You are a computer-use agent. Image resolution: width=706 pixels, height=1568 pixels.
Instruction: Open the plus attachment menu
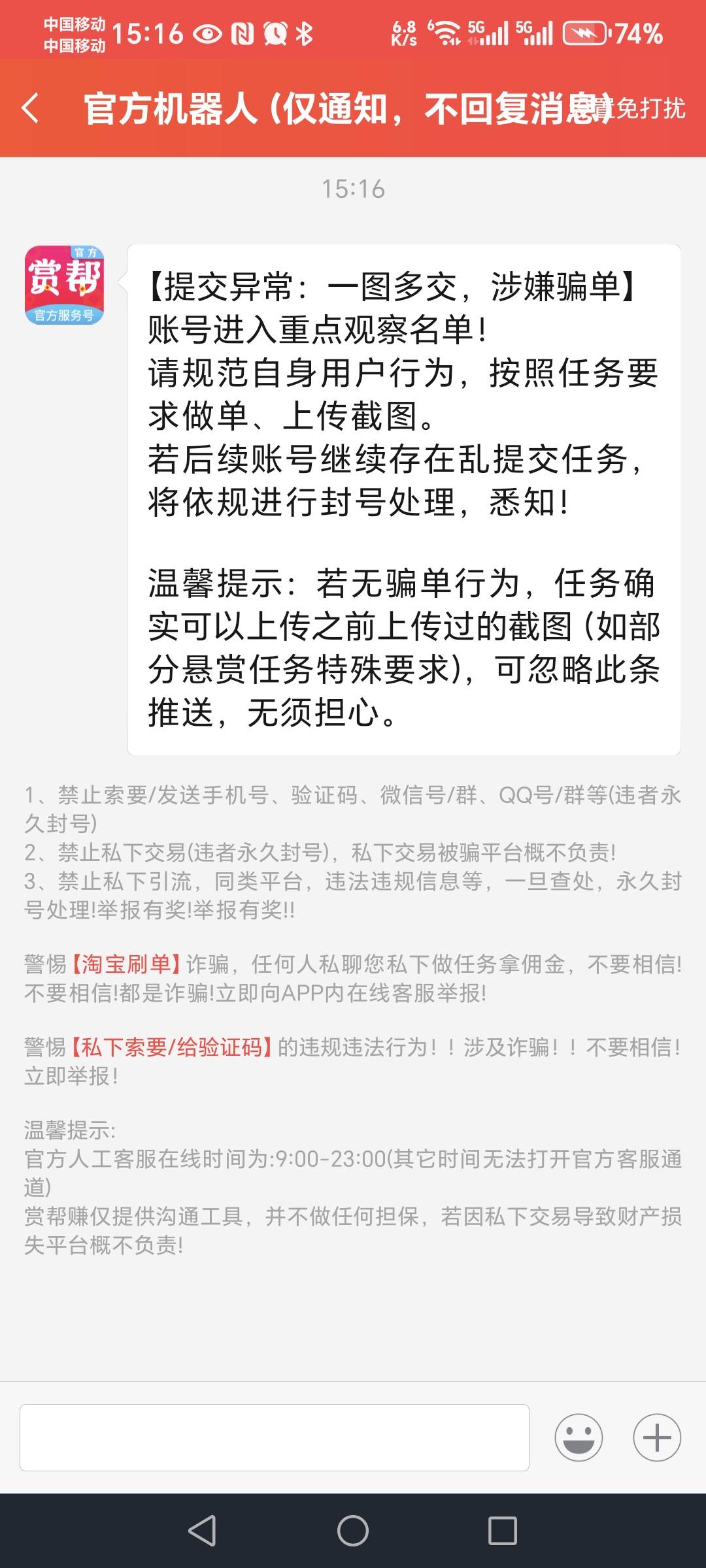(657, 1437)
